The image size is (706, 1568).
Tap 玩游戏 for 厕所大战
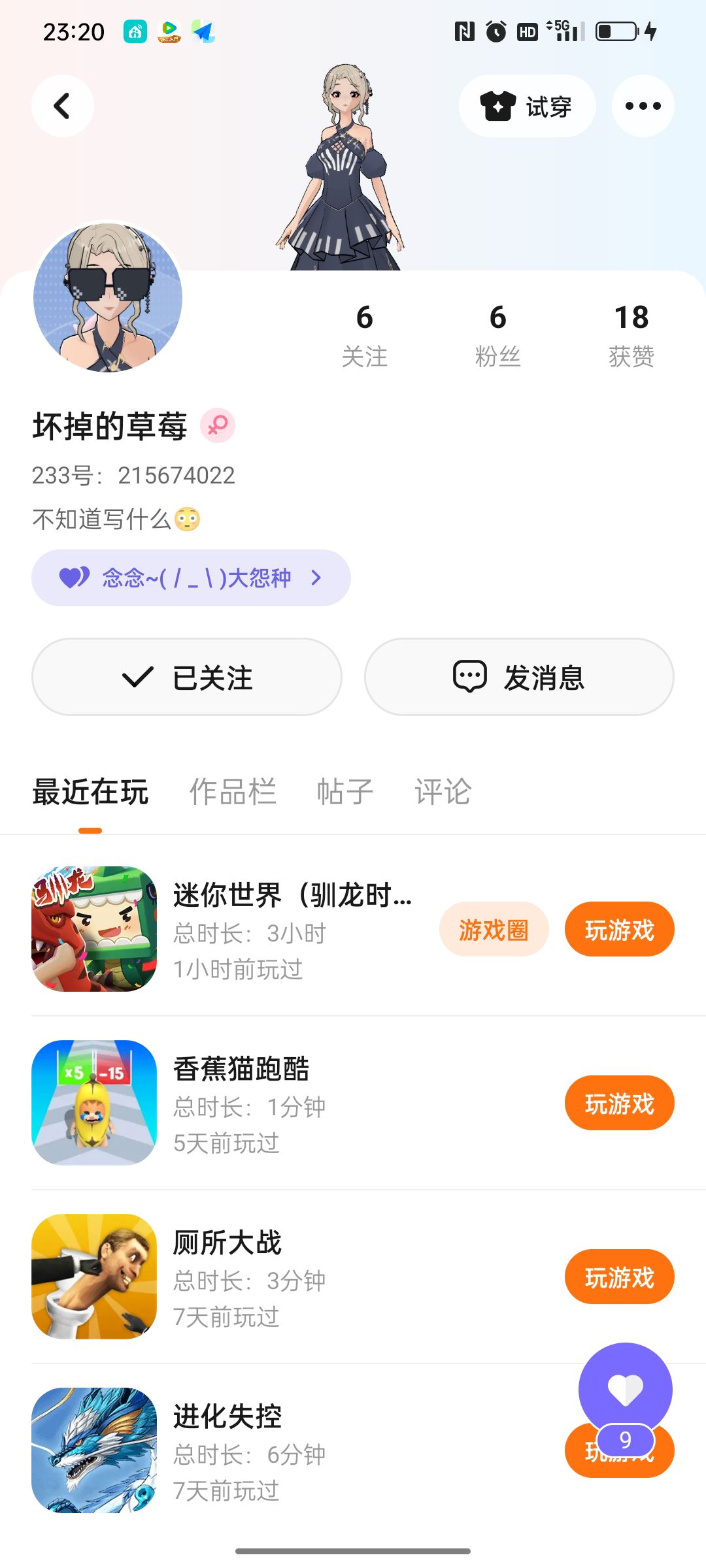619,1277
